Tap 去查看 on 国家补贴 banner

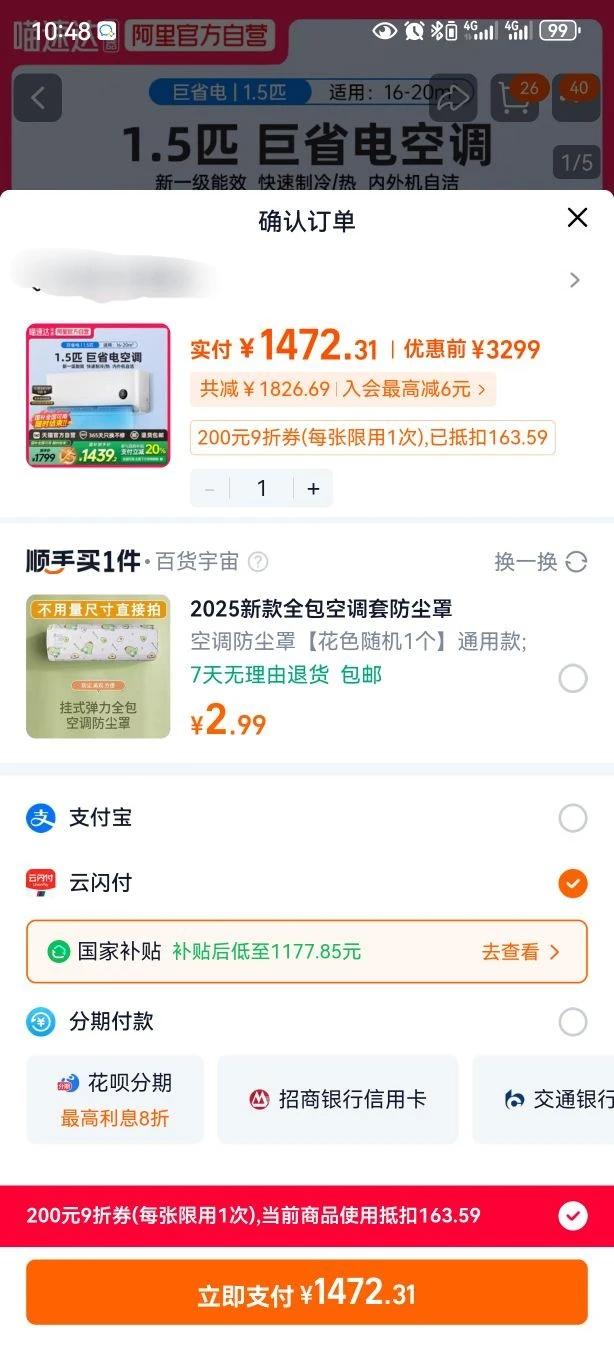pos(520,952)
